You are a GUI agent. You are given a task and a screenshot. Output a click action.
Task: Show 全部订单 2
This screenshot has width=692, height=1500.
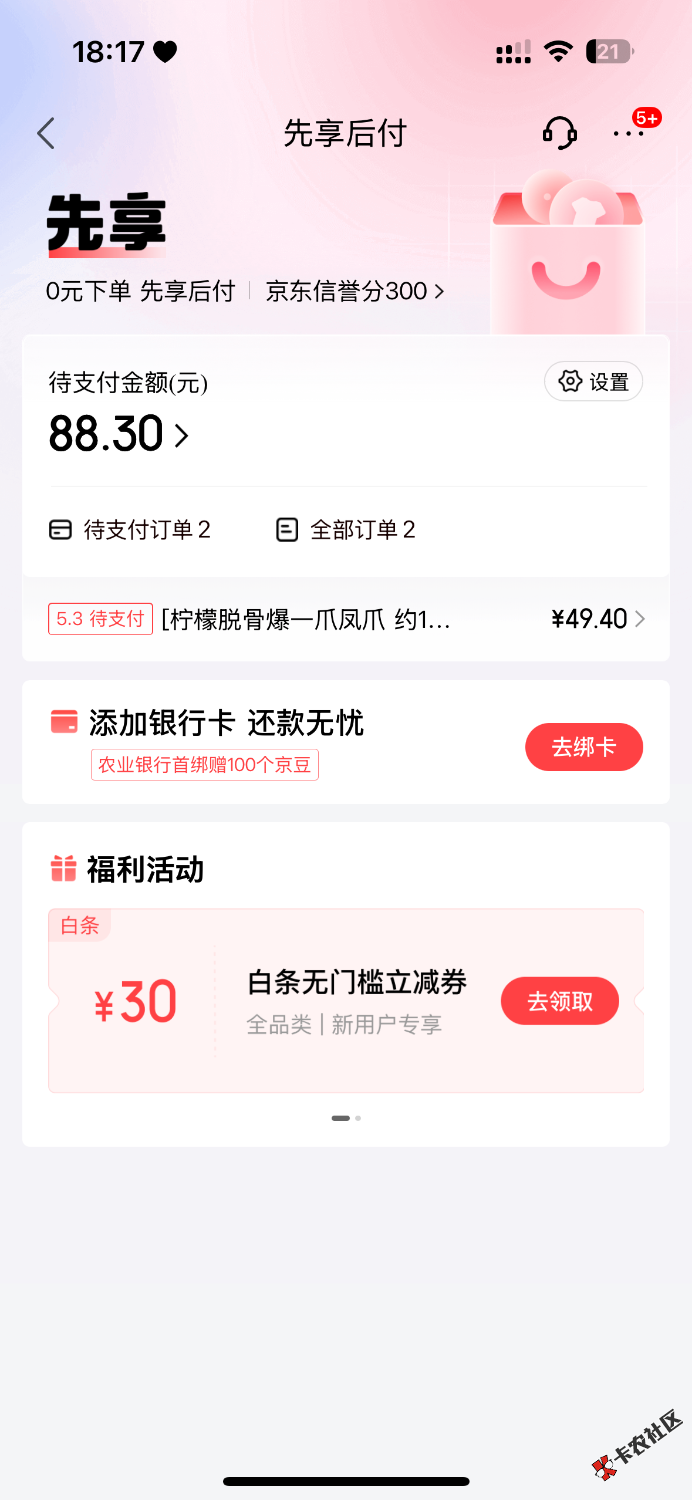tap(346, 530)
